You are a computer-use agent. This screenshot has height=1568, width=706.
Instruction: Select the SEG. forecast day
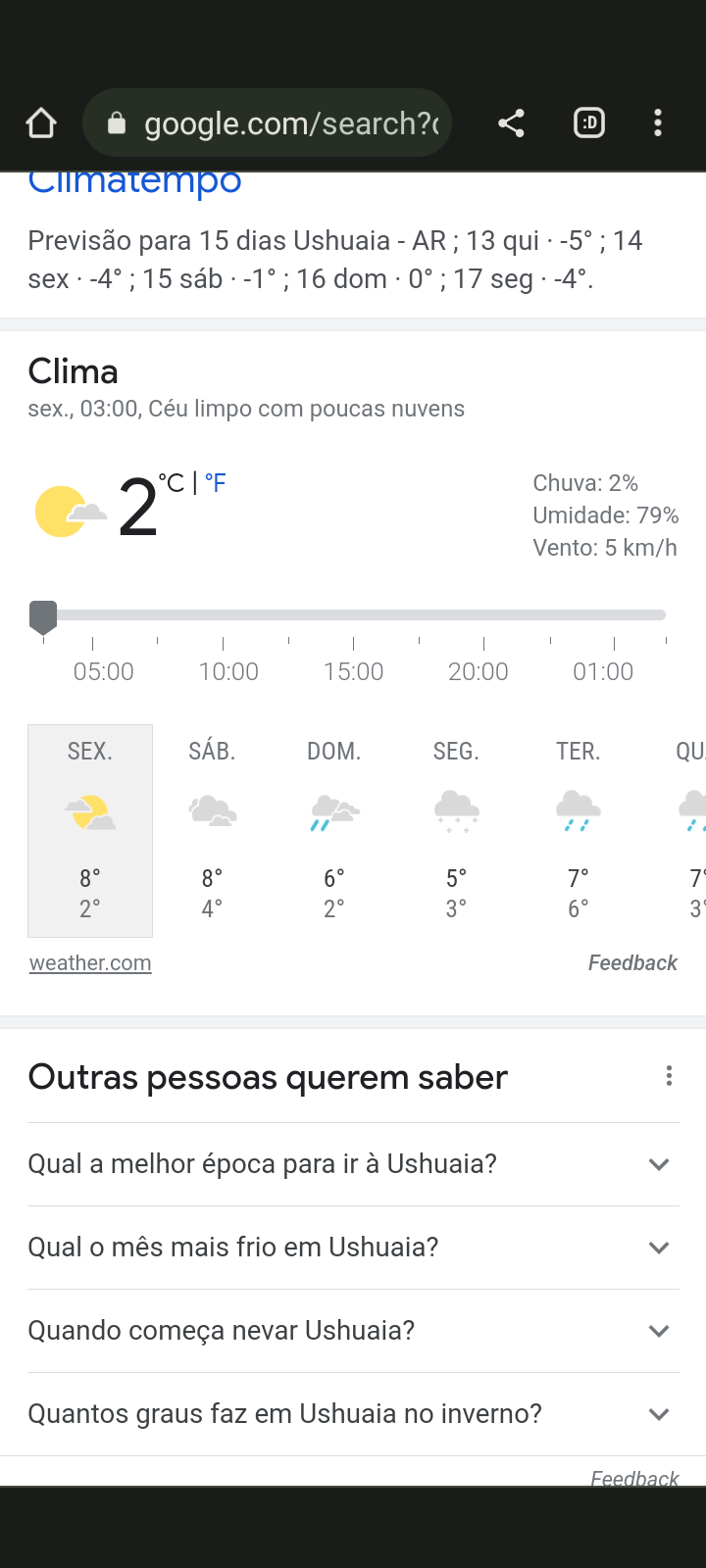(456, 831)
